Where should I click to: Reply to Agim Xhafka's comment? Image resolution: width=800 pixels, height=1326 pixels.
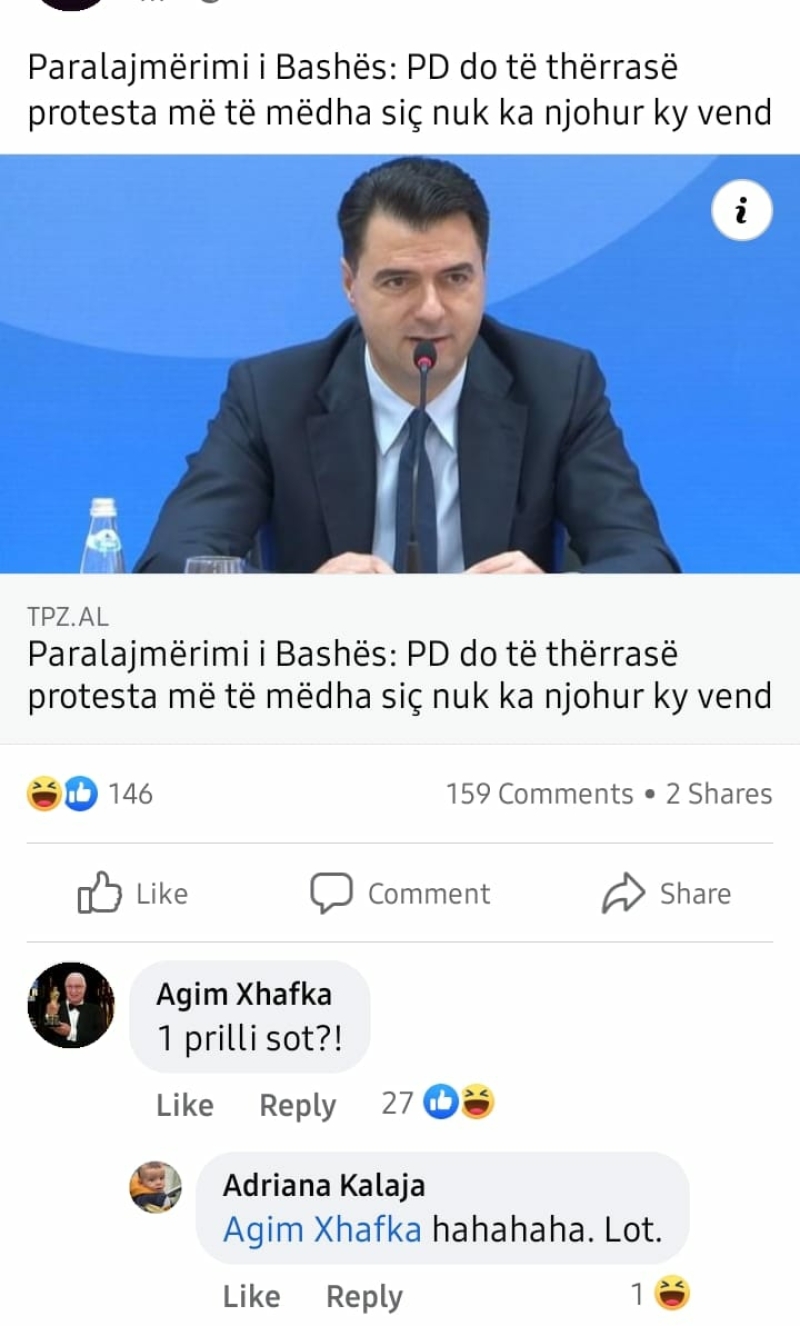pos(298,1105)
